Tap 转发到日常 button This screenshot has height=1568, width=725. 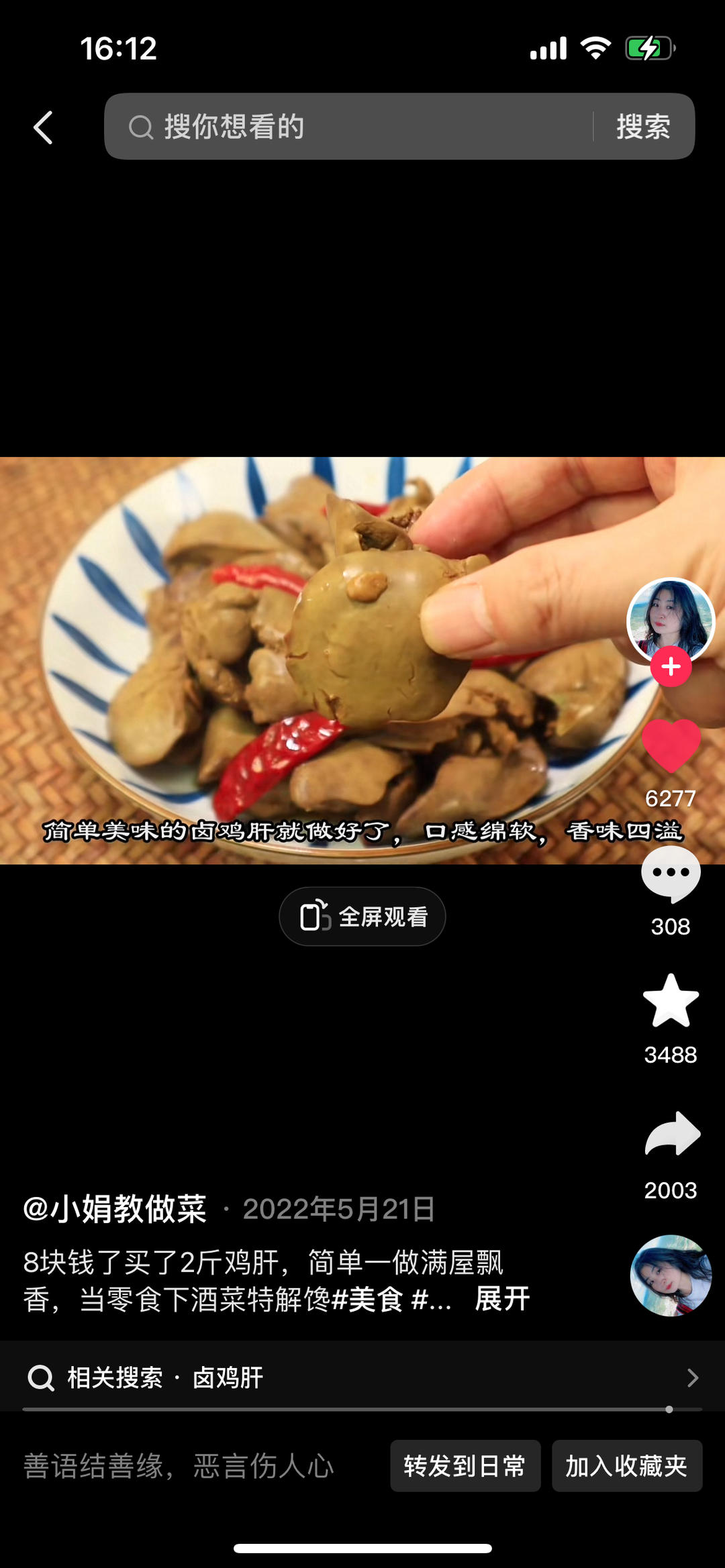(465, 1466)
